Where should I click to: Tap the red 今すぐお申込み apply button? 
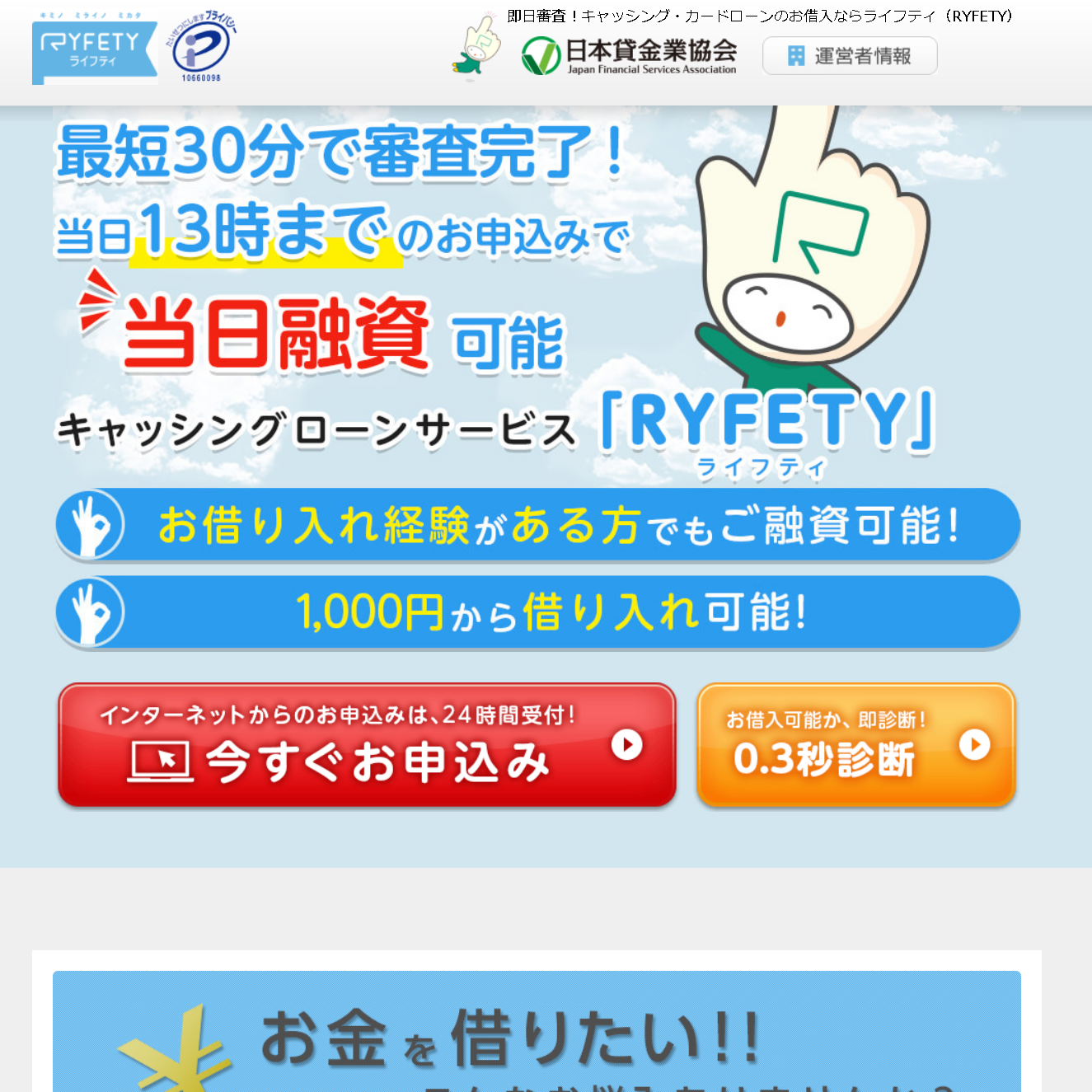pyautogui.click(x=367, y=745)
